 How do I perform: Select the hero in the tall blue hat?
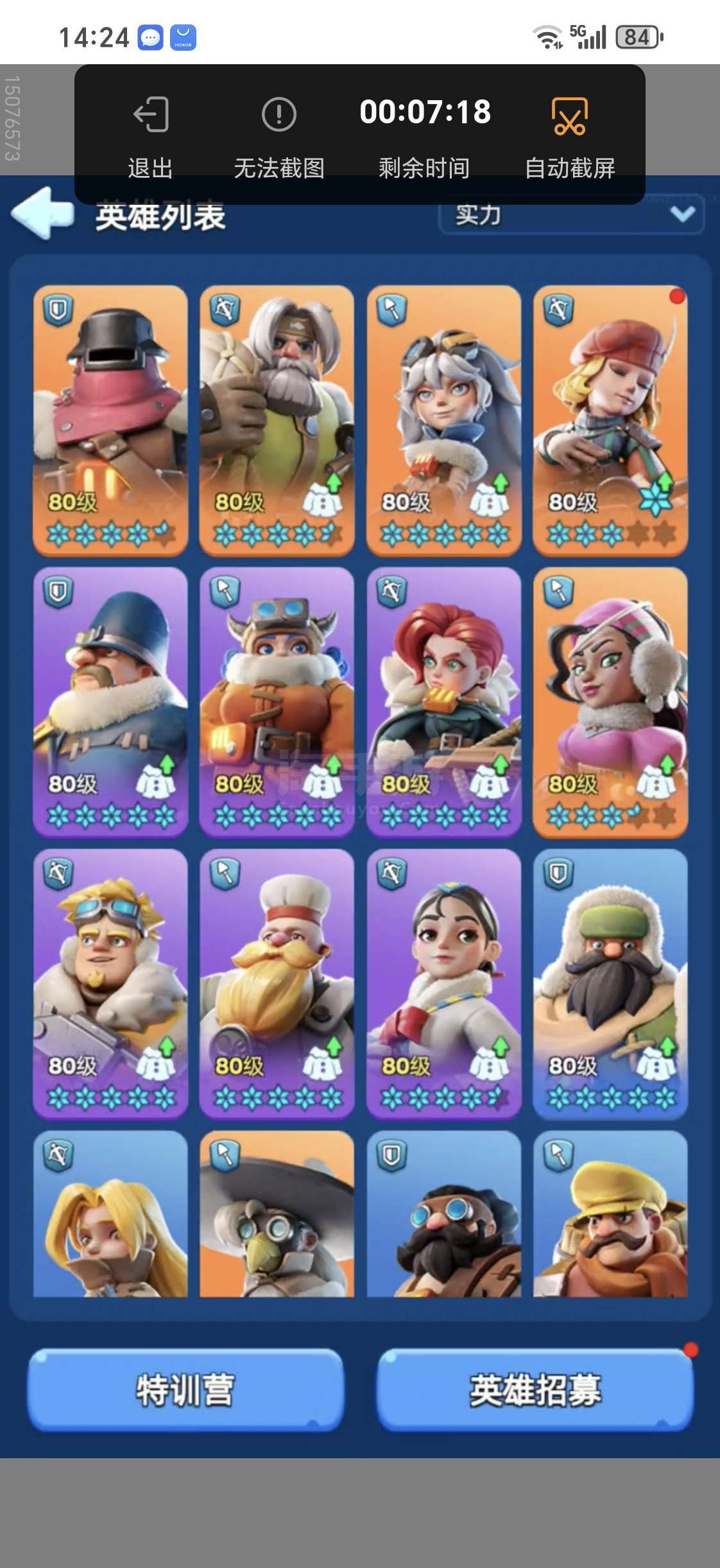[110, 702]
